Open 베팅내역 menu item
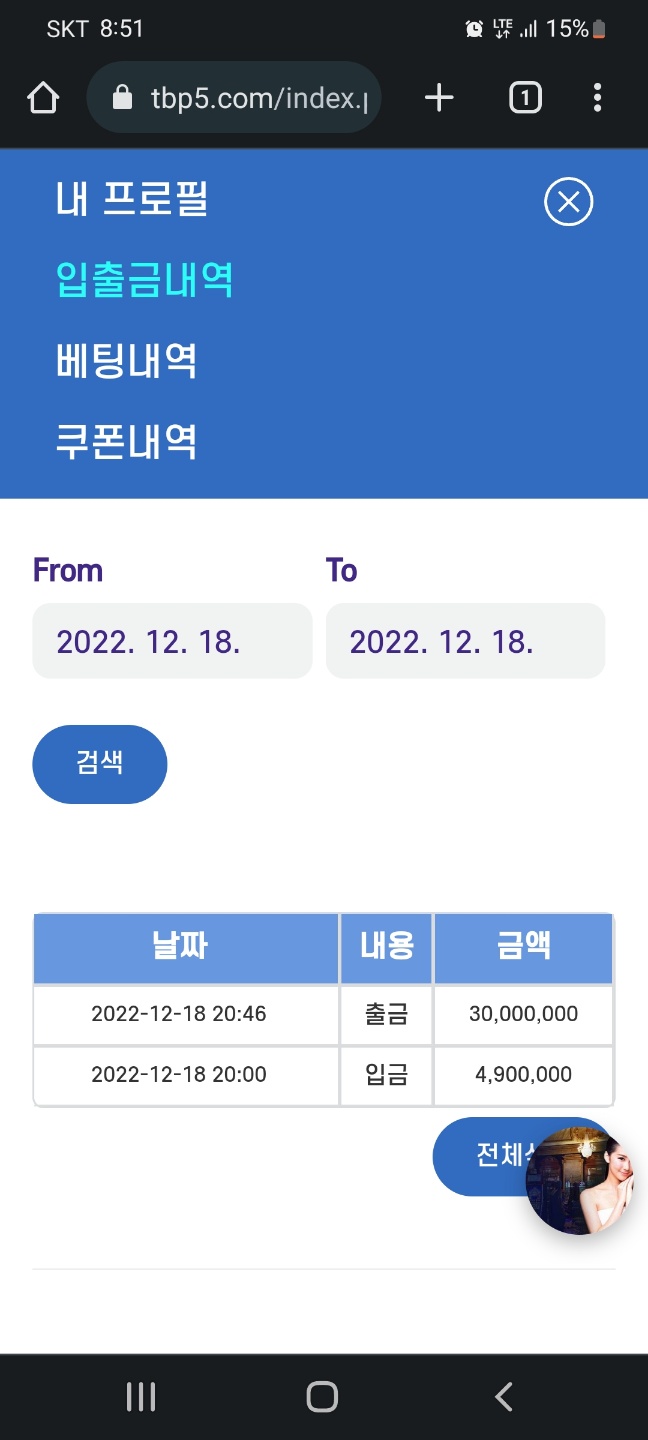648x1440 pixels. pos(126,360)
